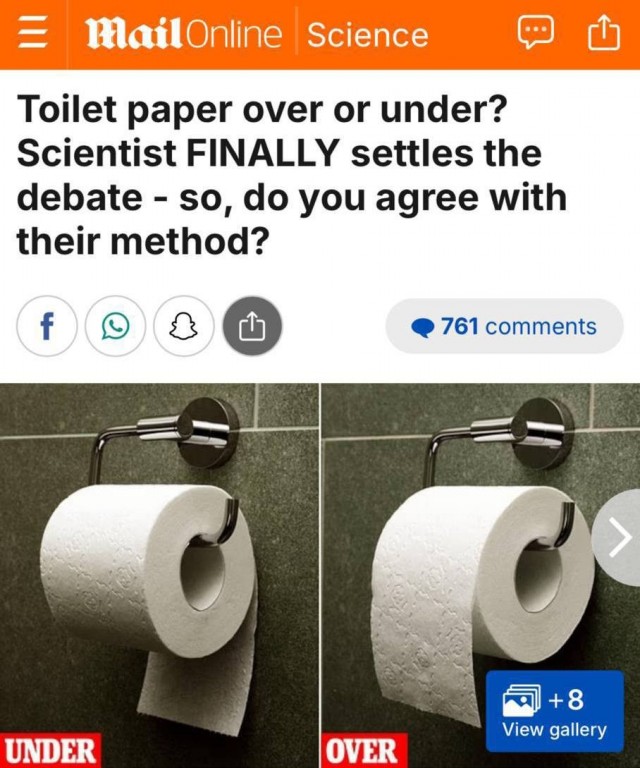Image resolution: width=640 pixels, height=768 pixels.
Task: Open the grey share options button
Action: coord(252,326)
